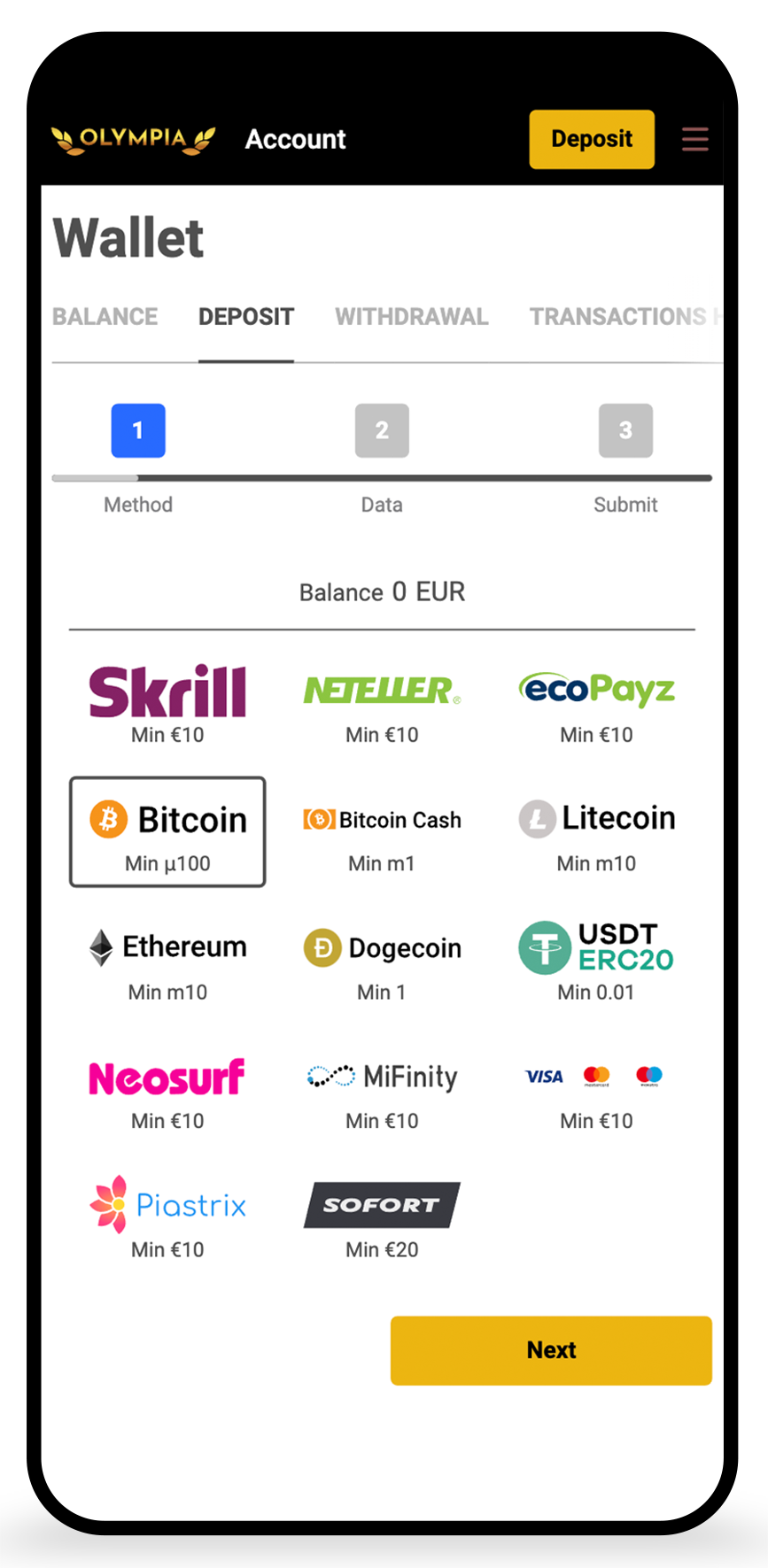
Task: Select USDT ERC20 option
Action: pos(596,962)
